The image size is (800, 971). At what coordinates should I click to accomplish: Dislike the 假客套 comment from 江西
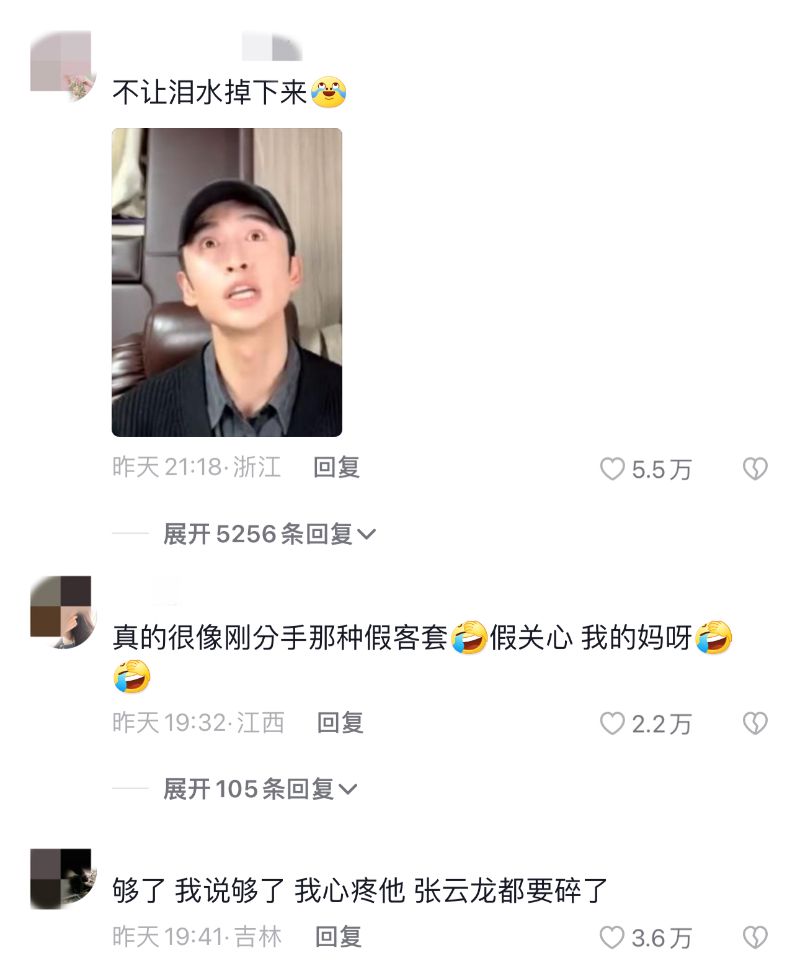click(x=755, y=723)
